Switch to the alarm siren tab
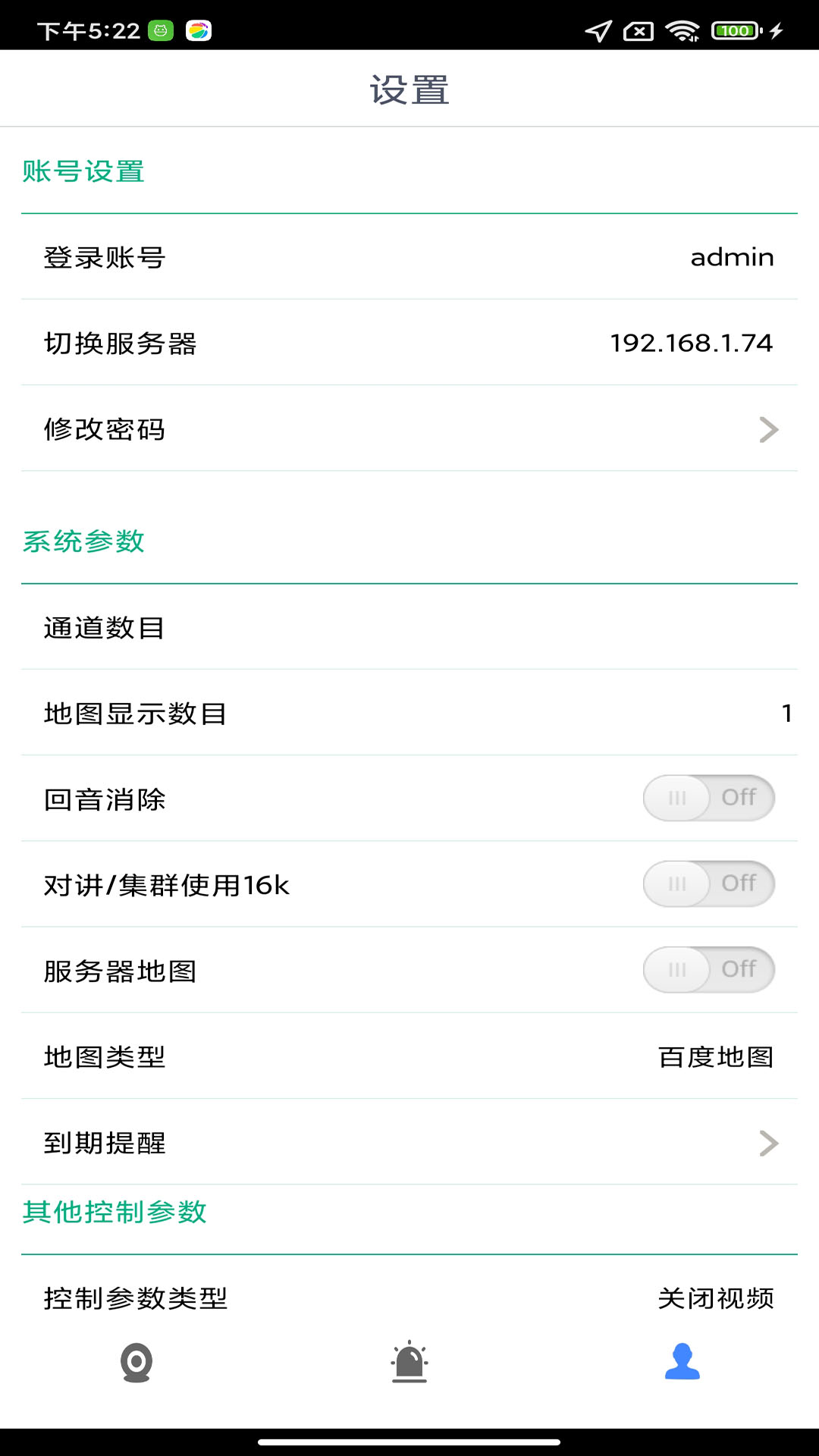The width and height of the screenshot is (819, 1456). 409,1362
